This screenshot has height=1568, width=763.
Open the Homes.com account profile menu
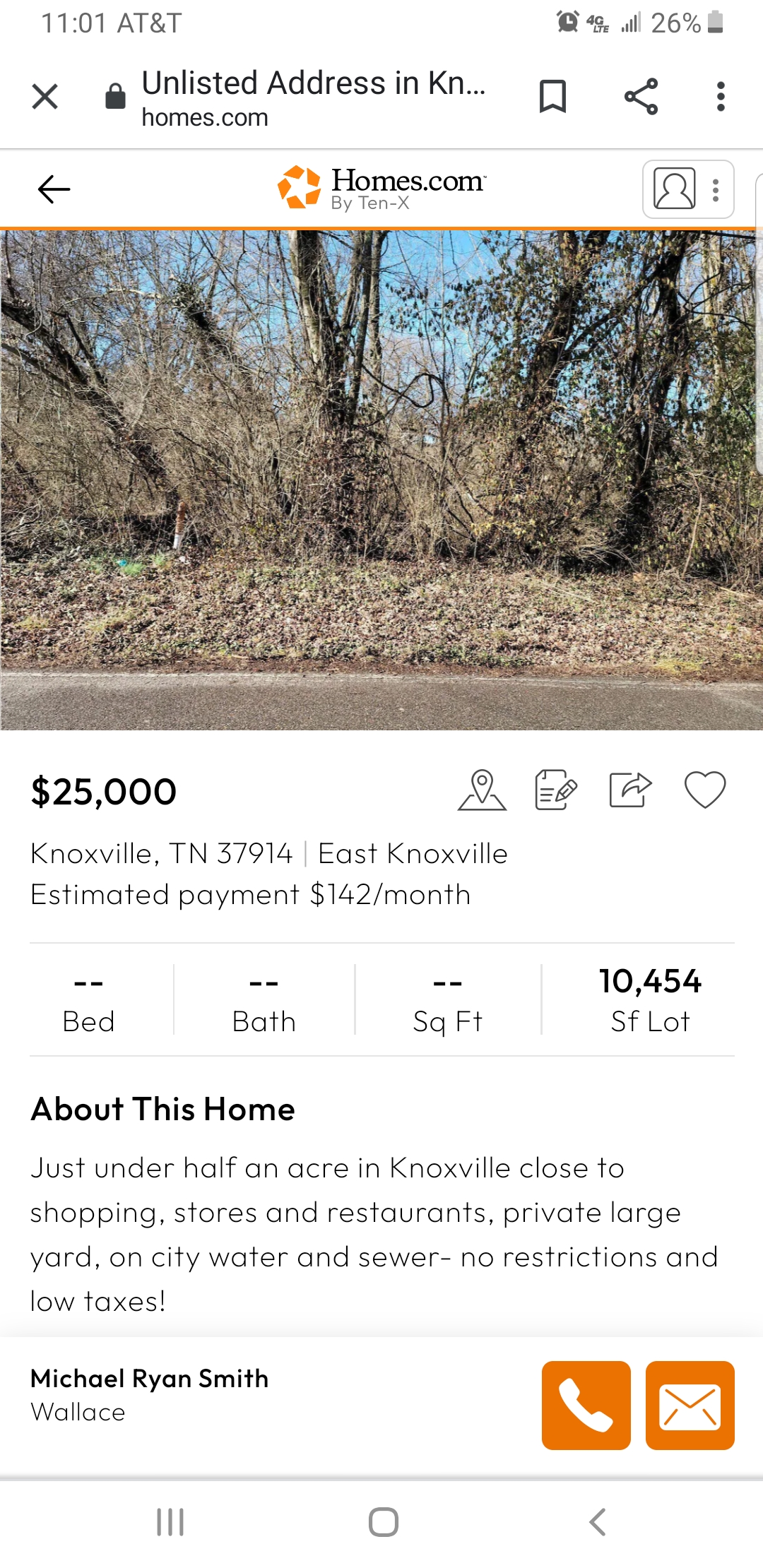coord(687,189)
